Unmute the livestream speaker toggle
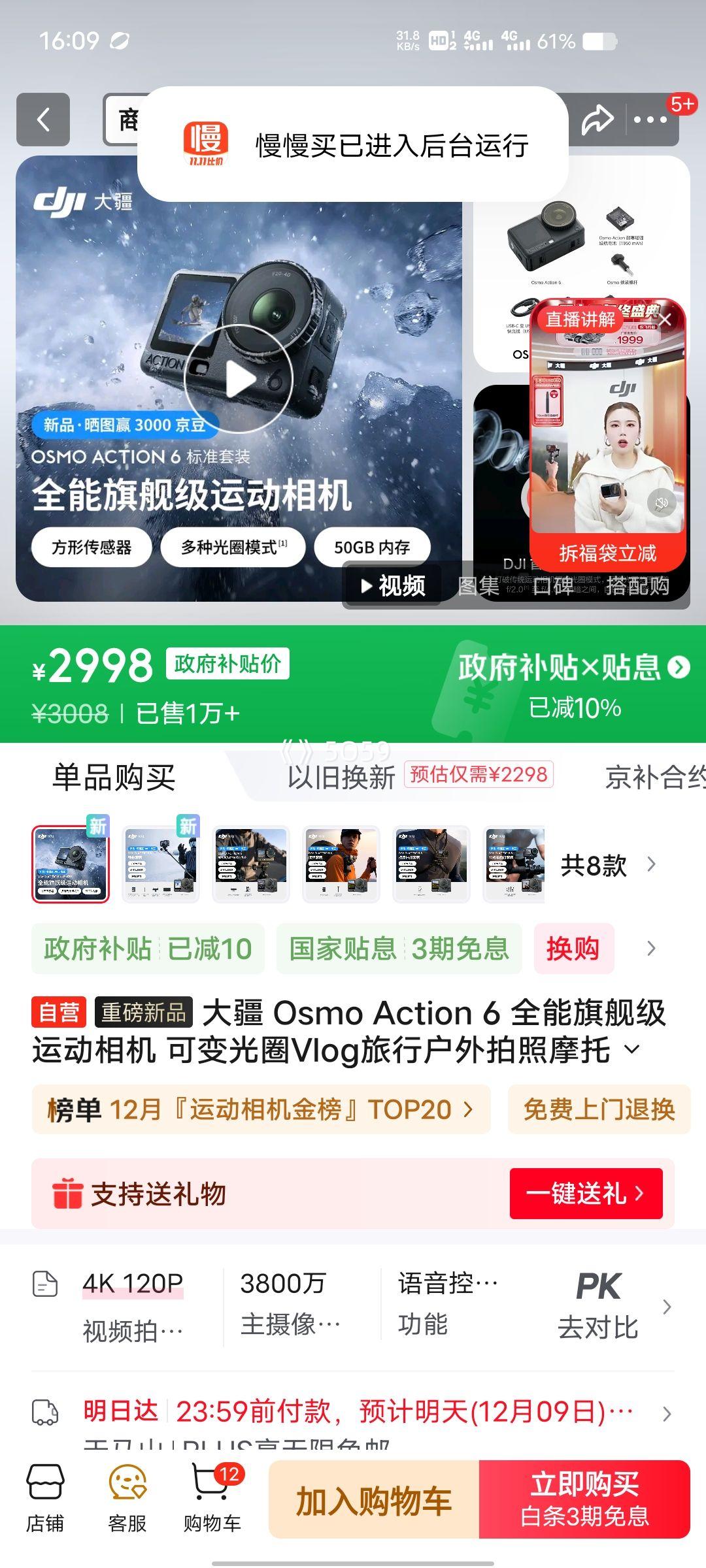Image resolution: width=706 pixels, height=1568 pixels. tap(662, 504)
